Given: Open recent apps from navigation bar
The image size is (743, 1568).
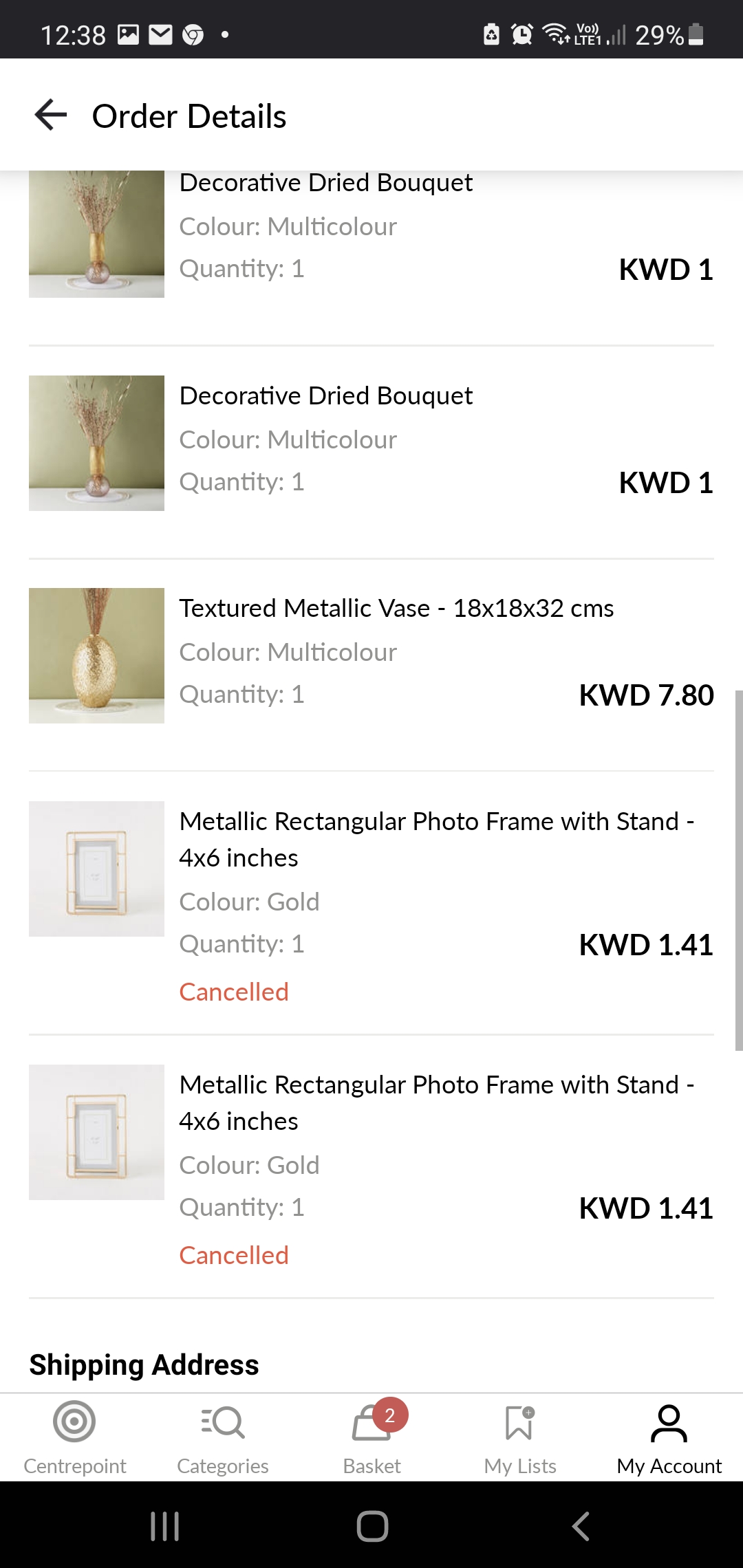Looking at the screenshot, I should 165,1526.
